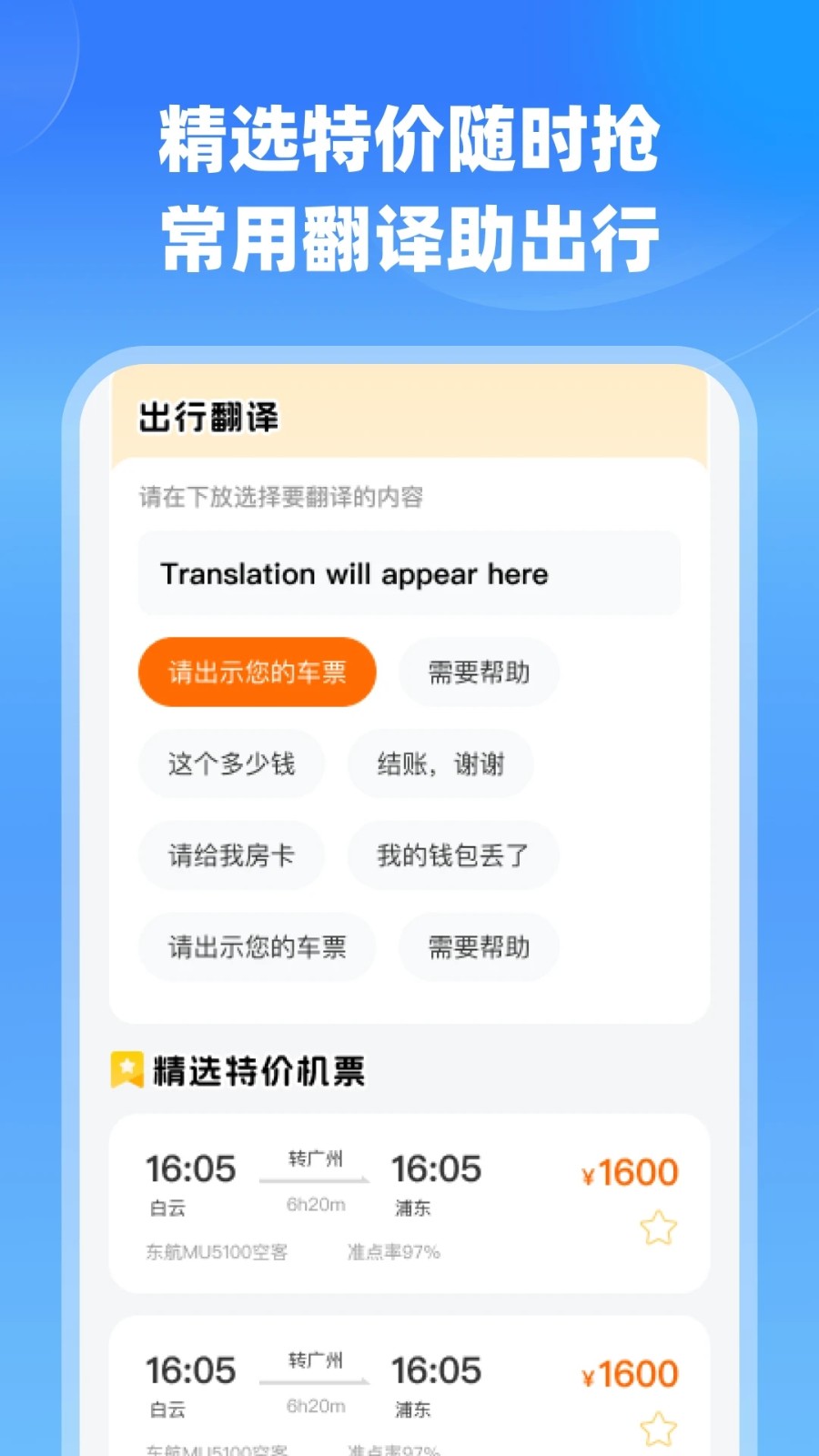Select the 我的钱包丢了 phrase

pos(452,855)
